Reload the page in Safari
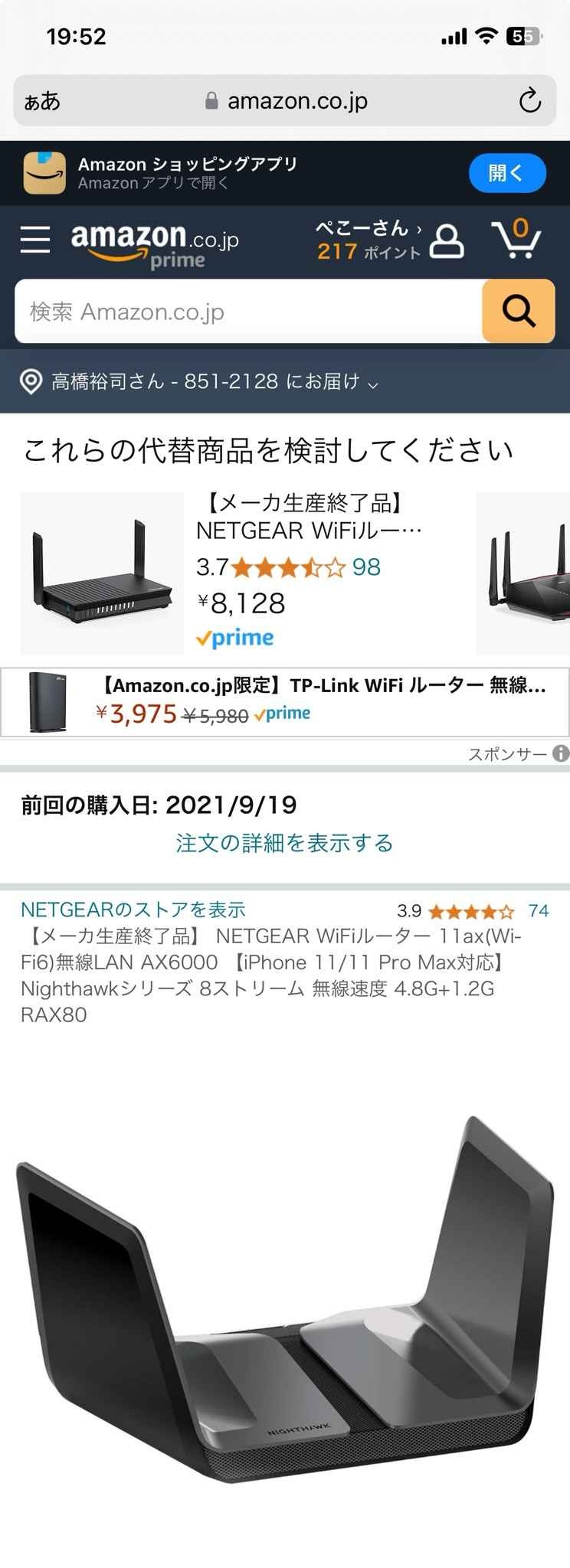 click(x=529, y=100)
